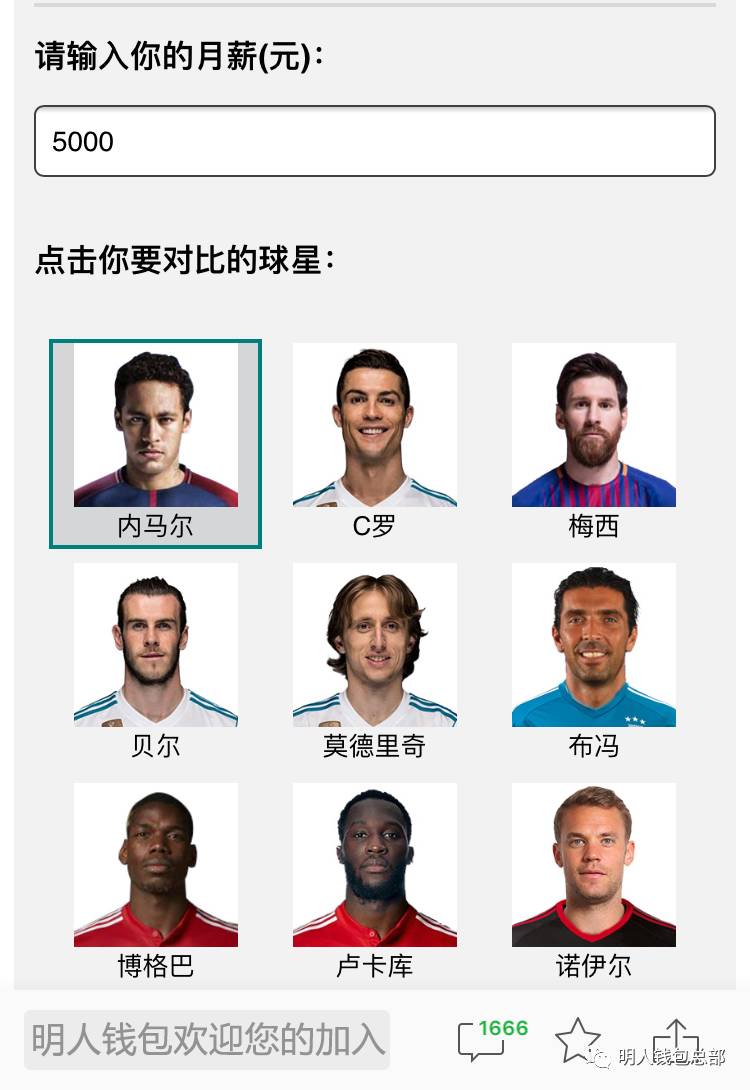
Task: Share this page
Action: click(x=676, y=1040)
